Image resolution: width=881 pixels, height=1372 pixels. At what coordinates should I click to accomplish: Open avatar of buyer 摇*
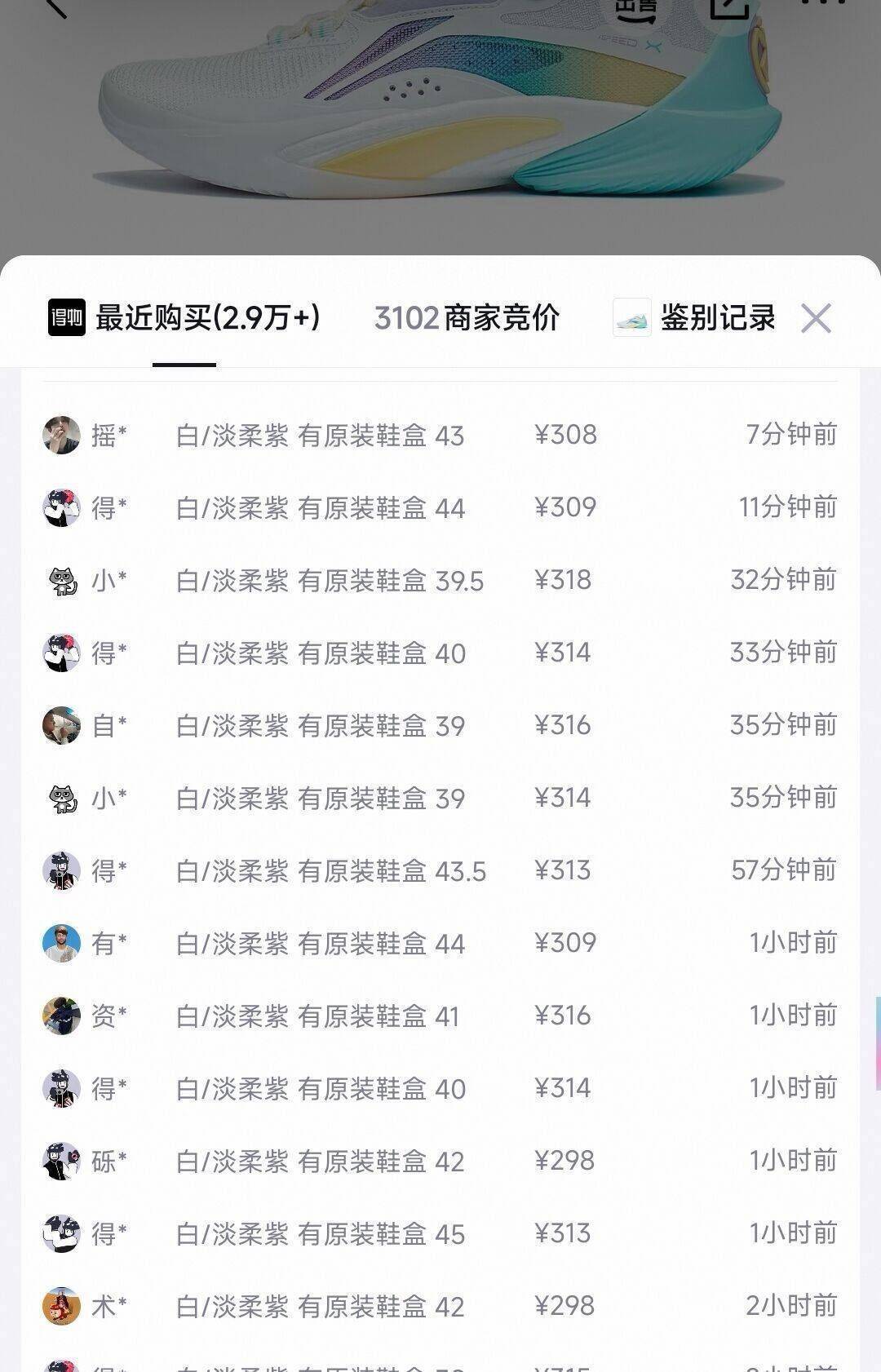tap(61, 436)
